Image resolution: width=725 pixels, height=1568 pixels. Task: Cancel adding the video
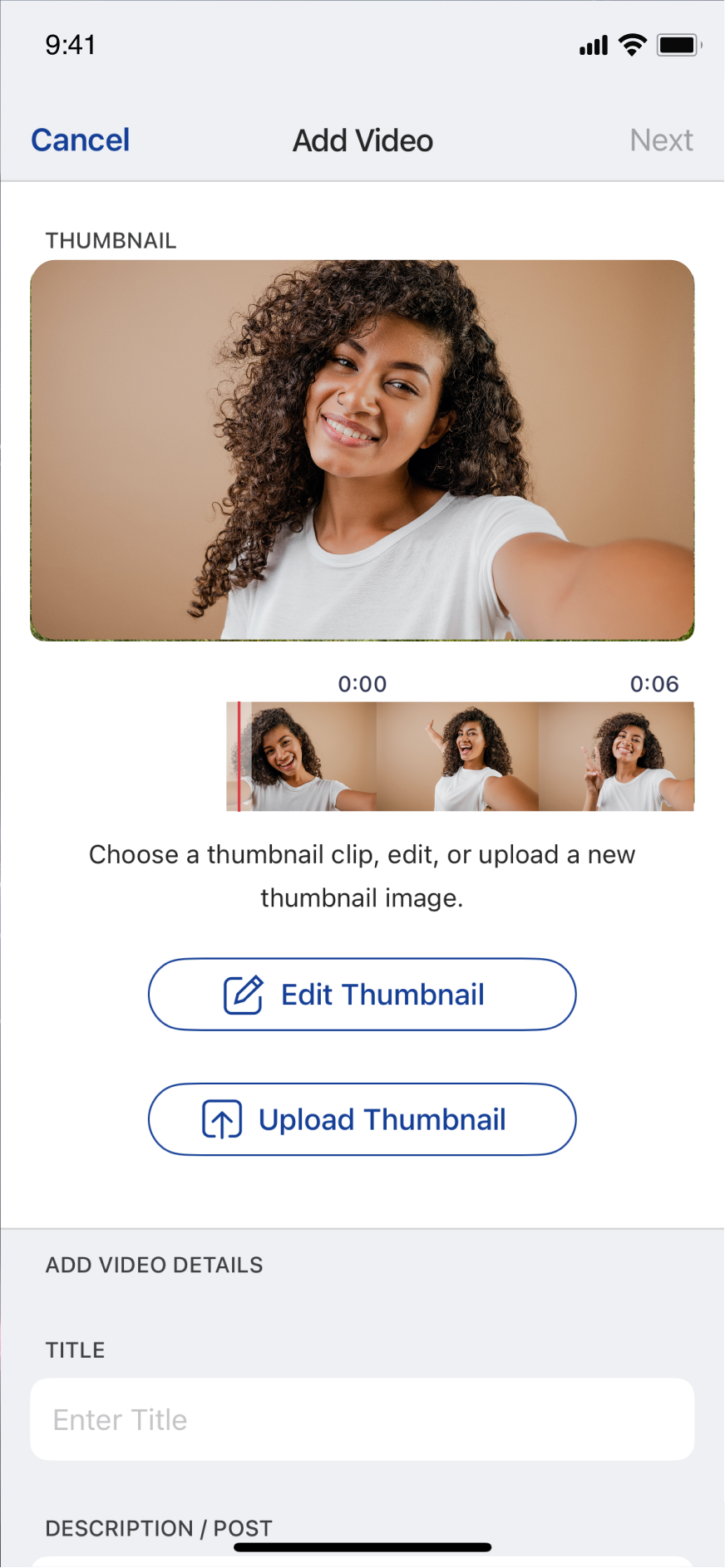[x=81, y=140]
